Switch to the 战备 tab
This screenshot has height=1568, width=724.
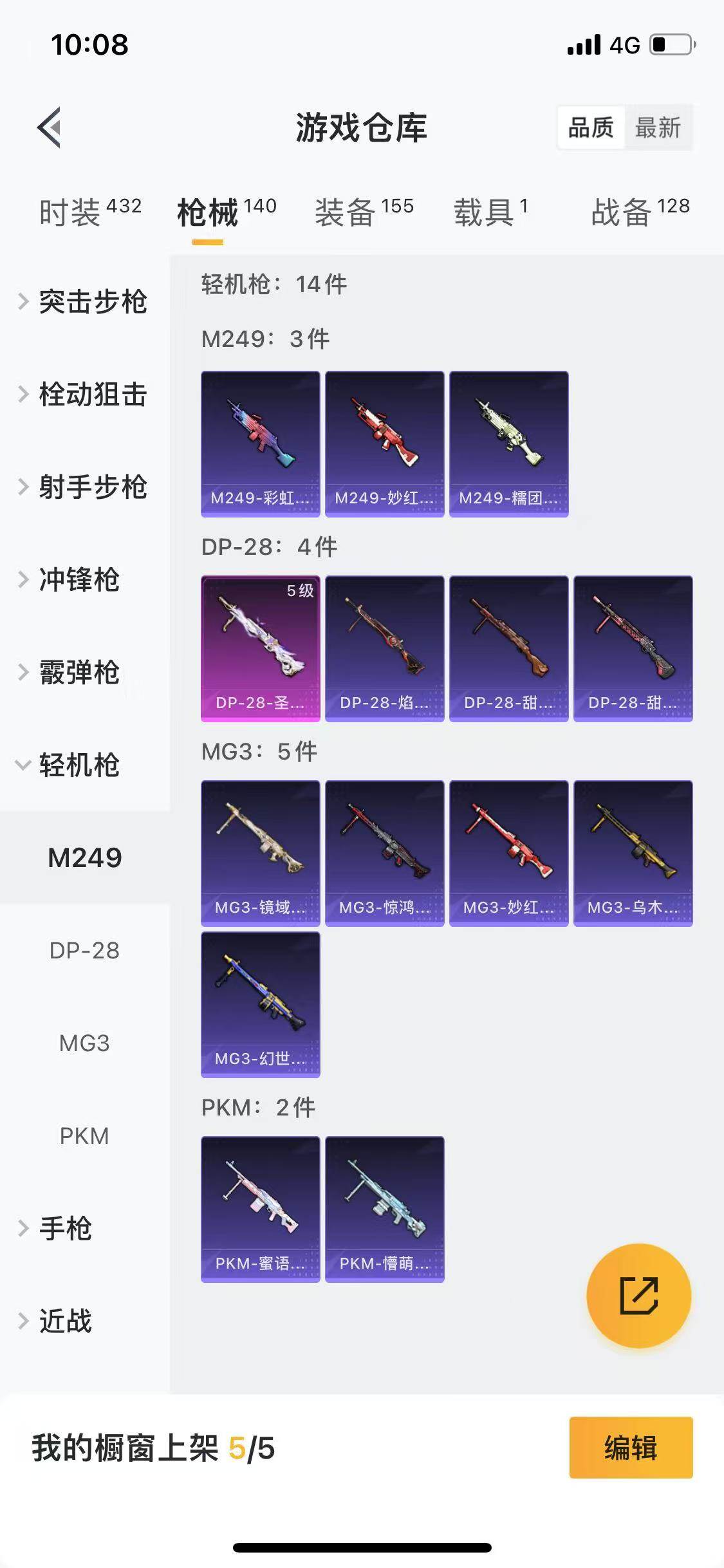[640, 212]
